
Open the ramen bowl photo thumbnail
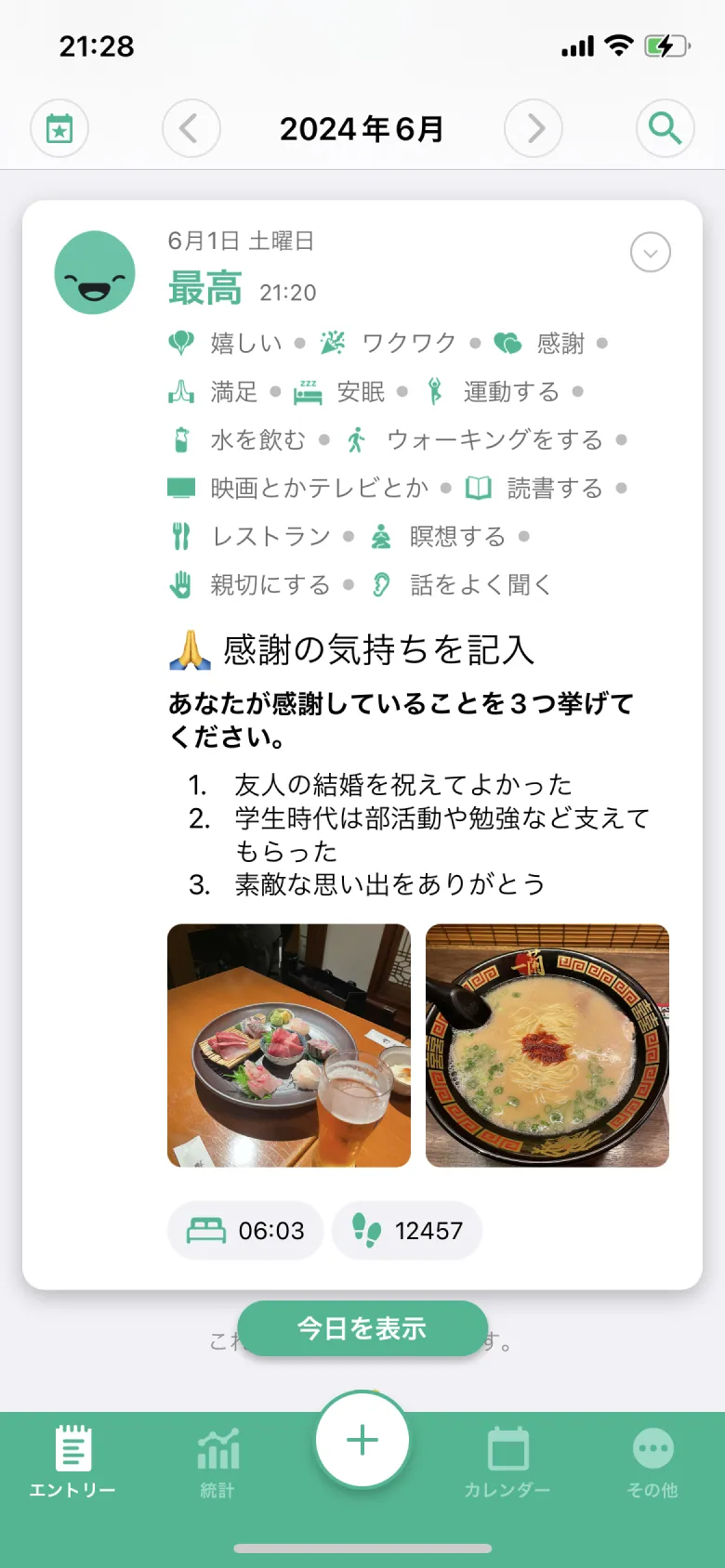547,1045
